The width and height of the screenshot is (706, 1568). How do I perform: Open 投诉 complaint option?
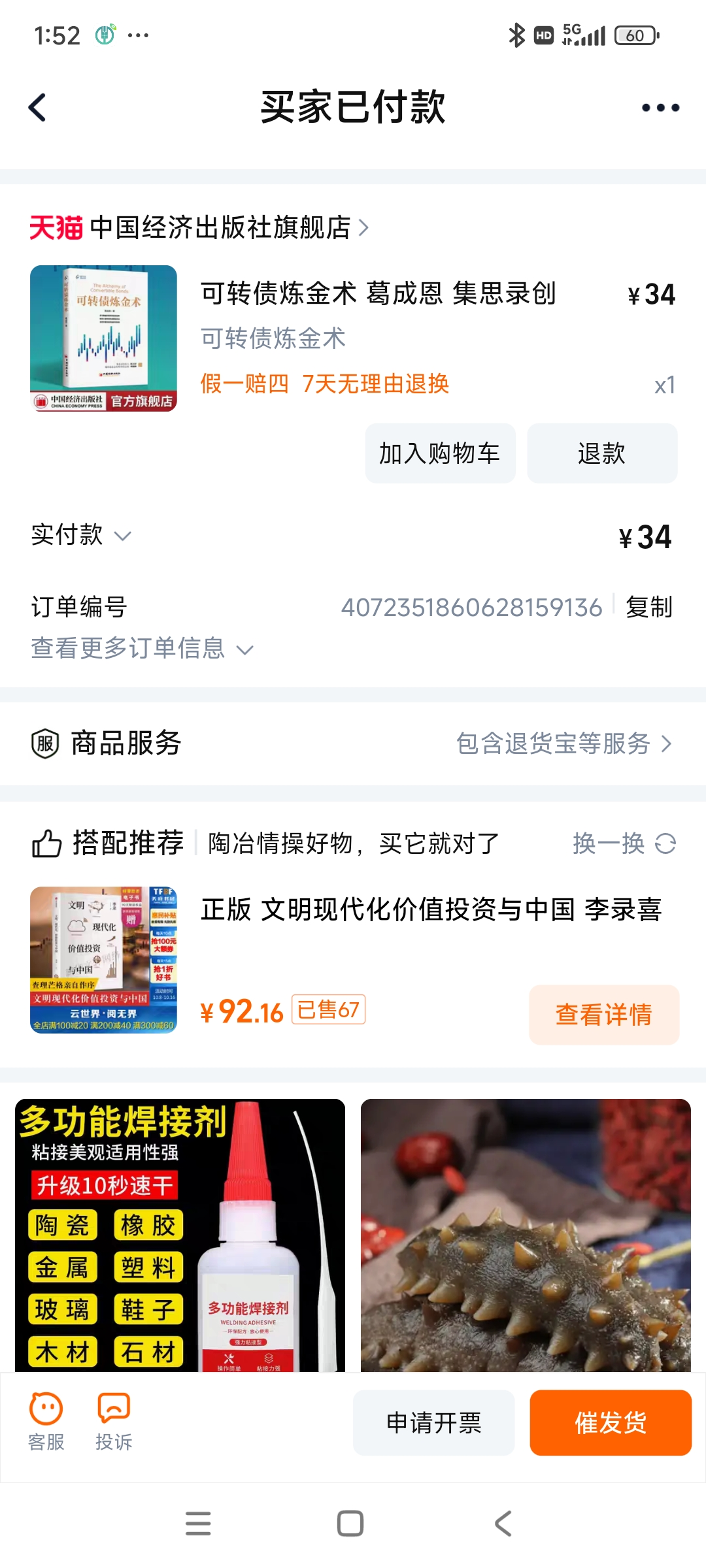coord(114,1422)
